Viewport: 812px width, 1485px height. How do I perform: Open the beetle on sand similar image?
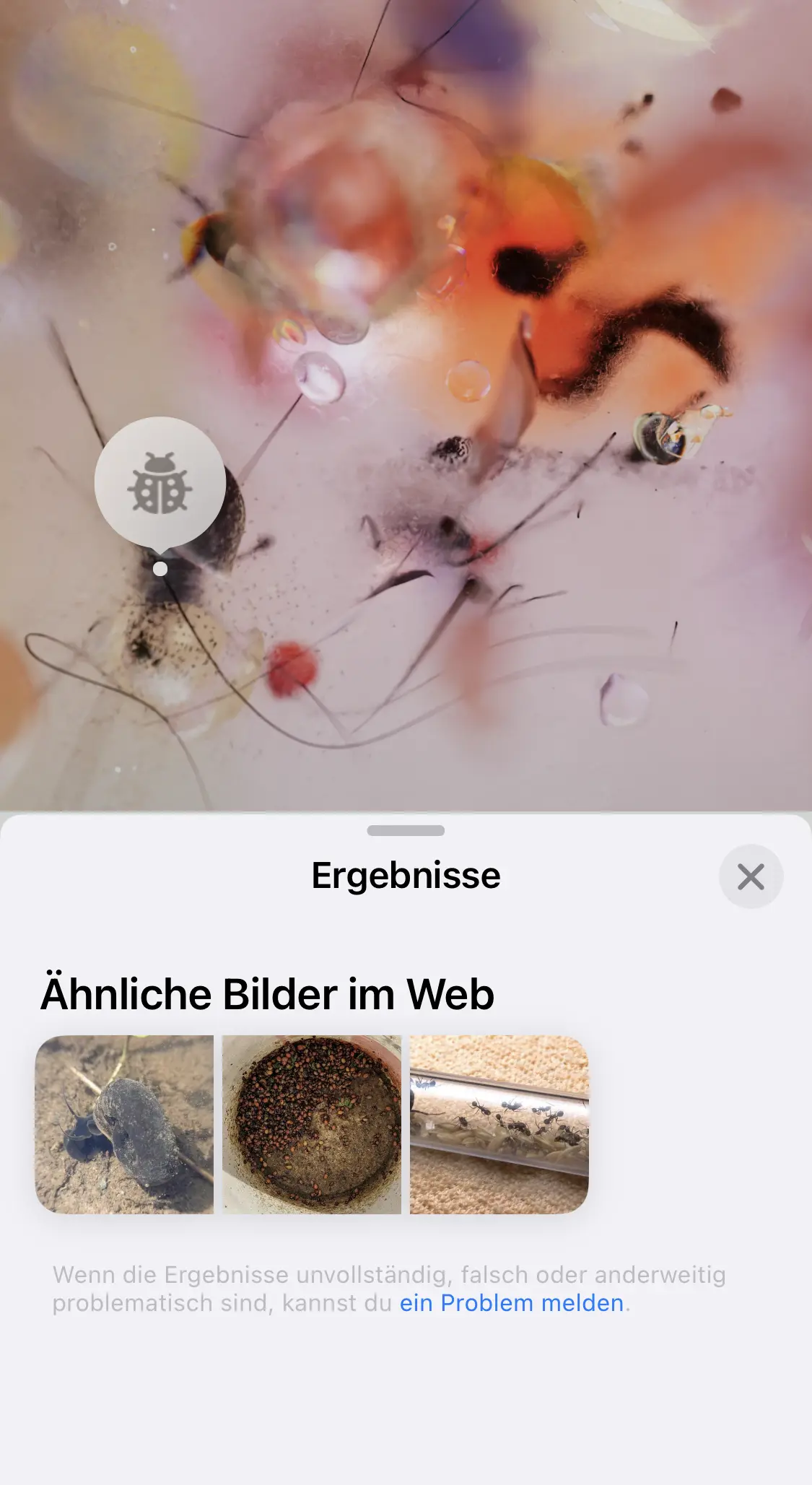point(124,1124)
